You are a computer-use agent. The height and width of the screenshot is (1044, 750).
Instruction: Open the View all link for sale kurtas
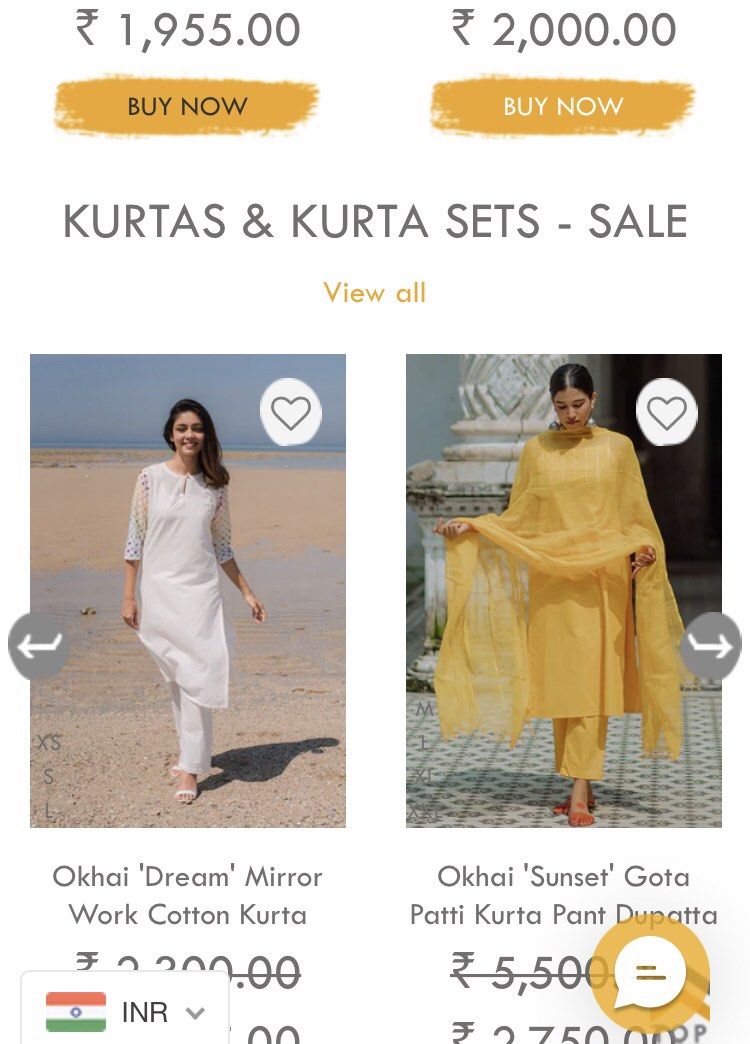375,293
